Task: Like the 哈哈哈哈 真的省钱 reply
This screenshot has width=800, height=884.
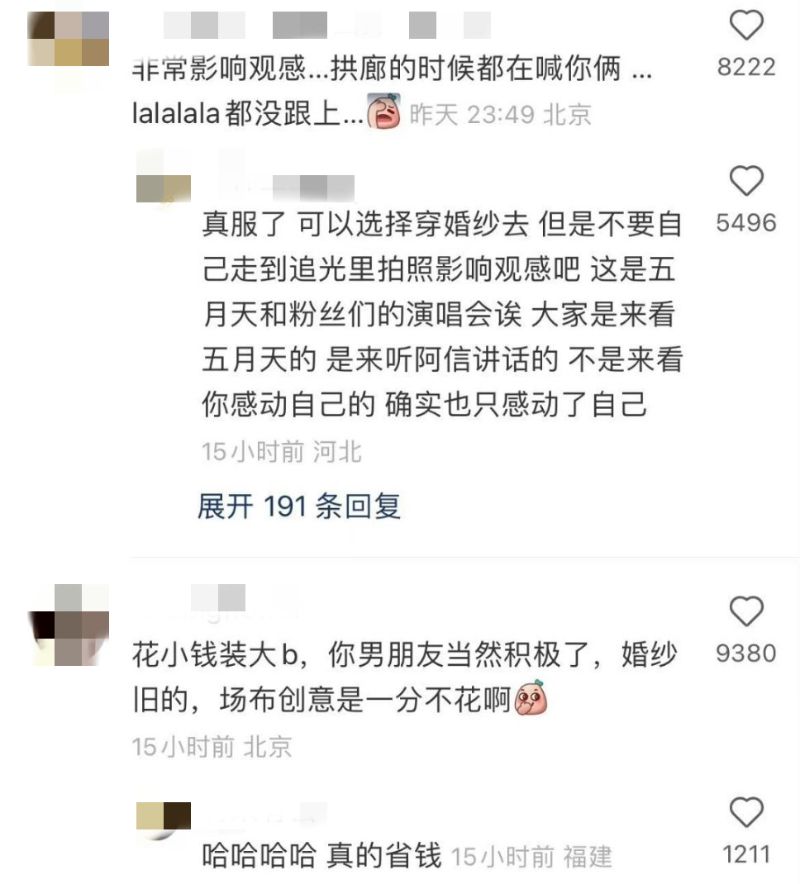Action: pos(747,812)
